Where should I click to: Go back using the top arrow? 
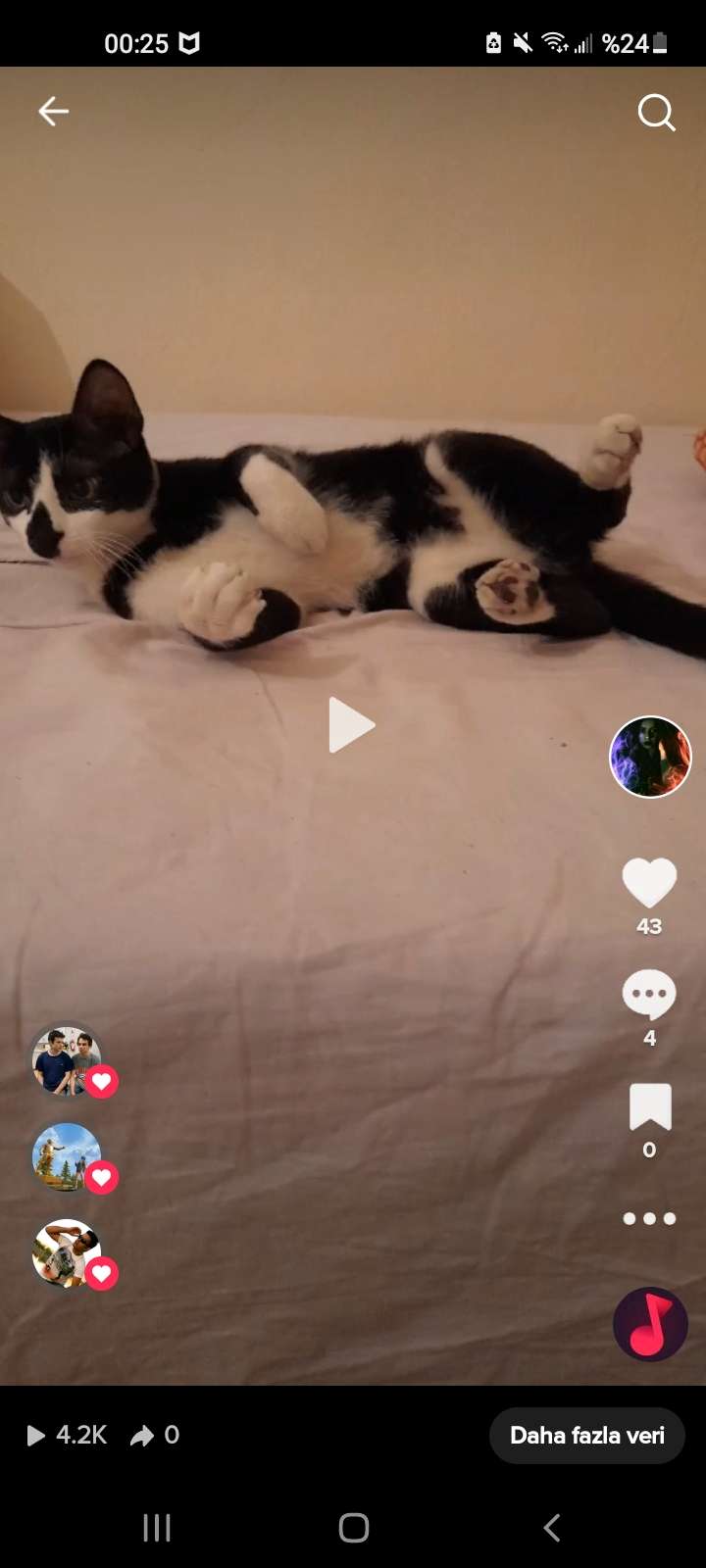coord(53,112)
